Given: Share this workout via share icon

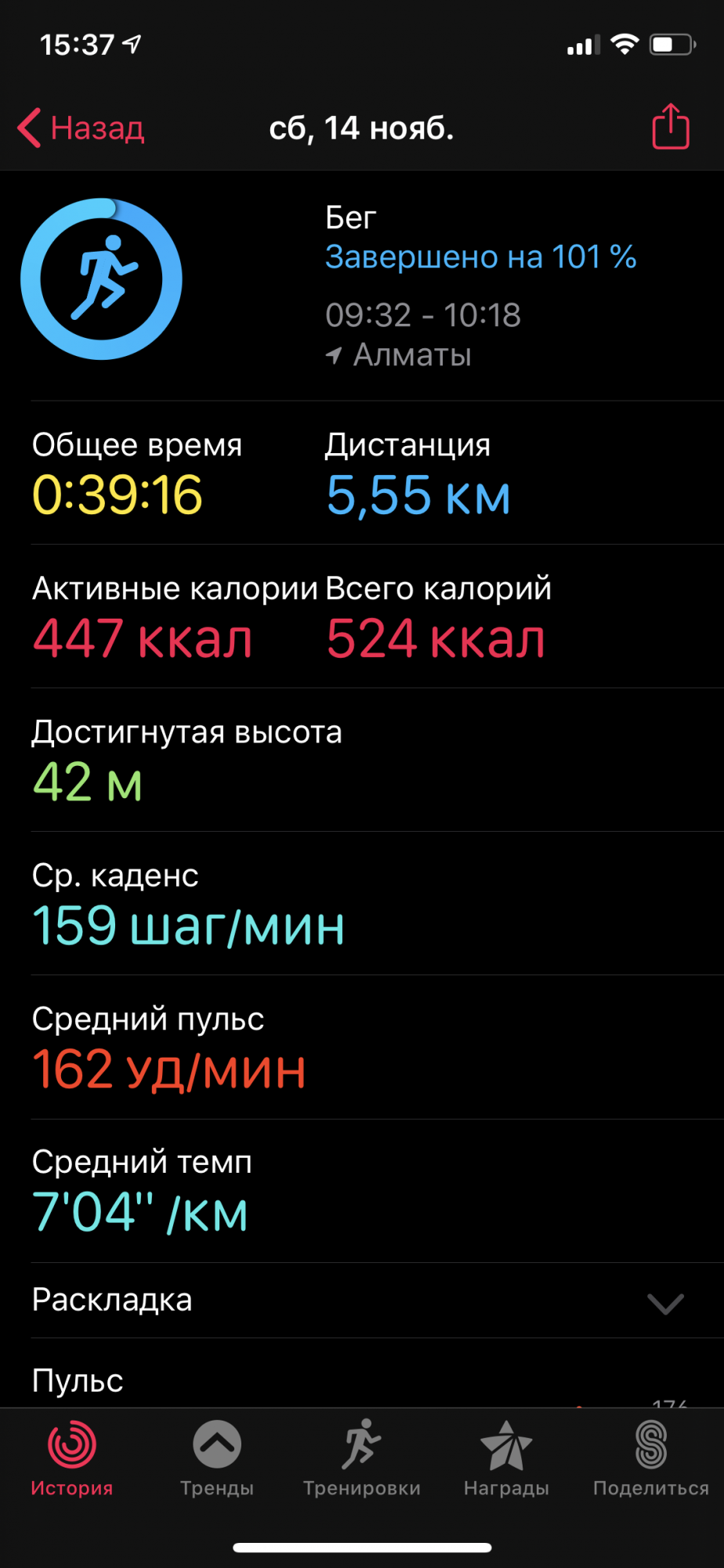Looking at the screenshot, I should coord(670,126).
